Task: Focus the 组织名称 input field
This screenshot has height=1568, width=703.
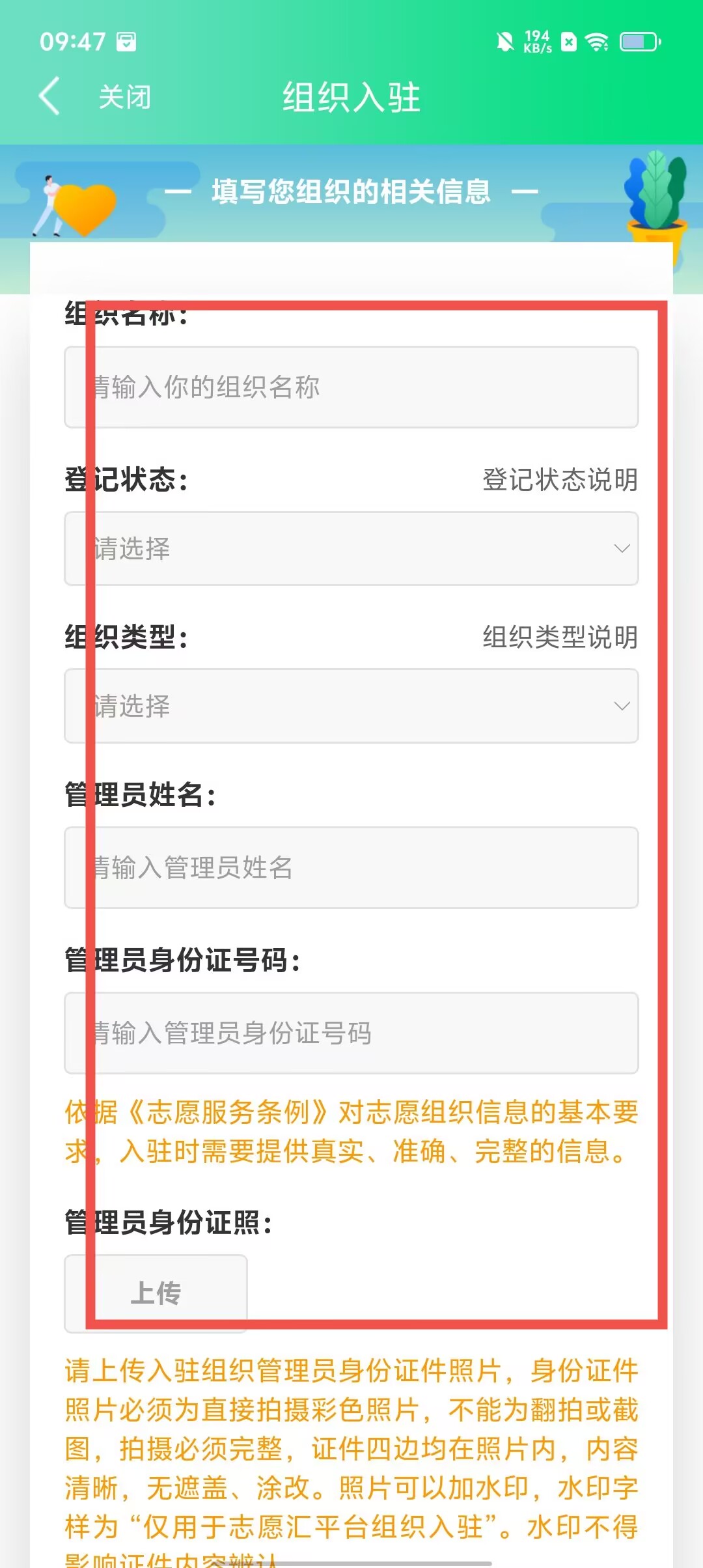Action: click(x=351, y=387)
